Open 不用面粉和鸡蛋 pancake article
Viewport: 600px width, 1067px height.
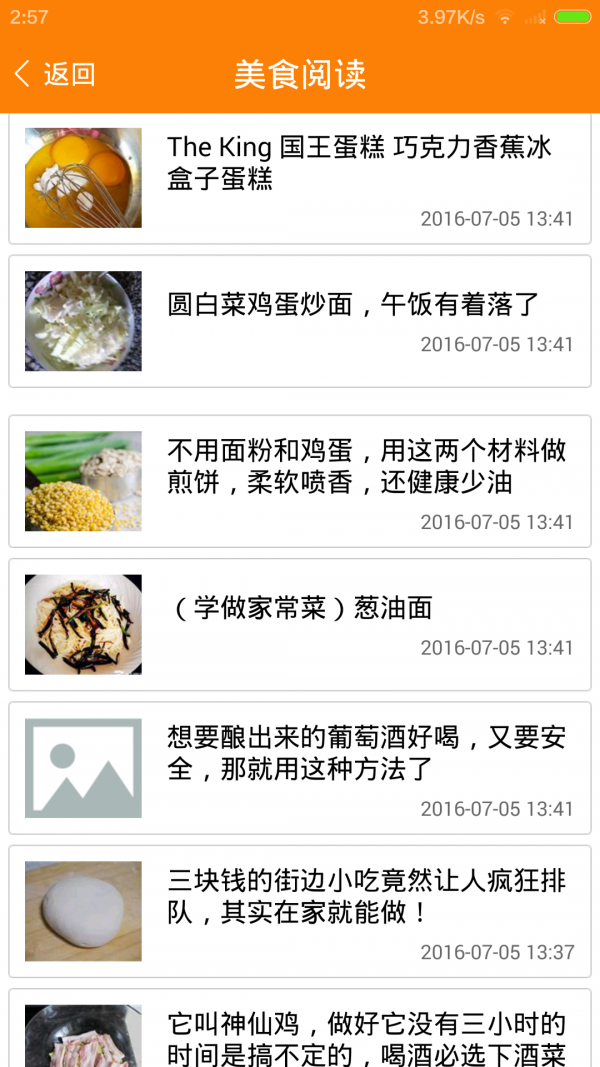300,481
